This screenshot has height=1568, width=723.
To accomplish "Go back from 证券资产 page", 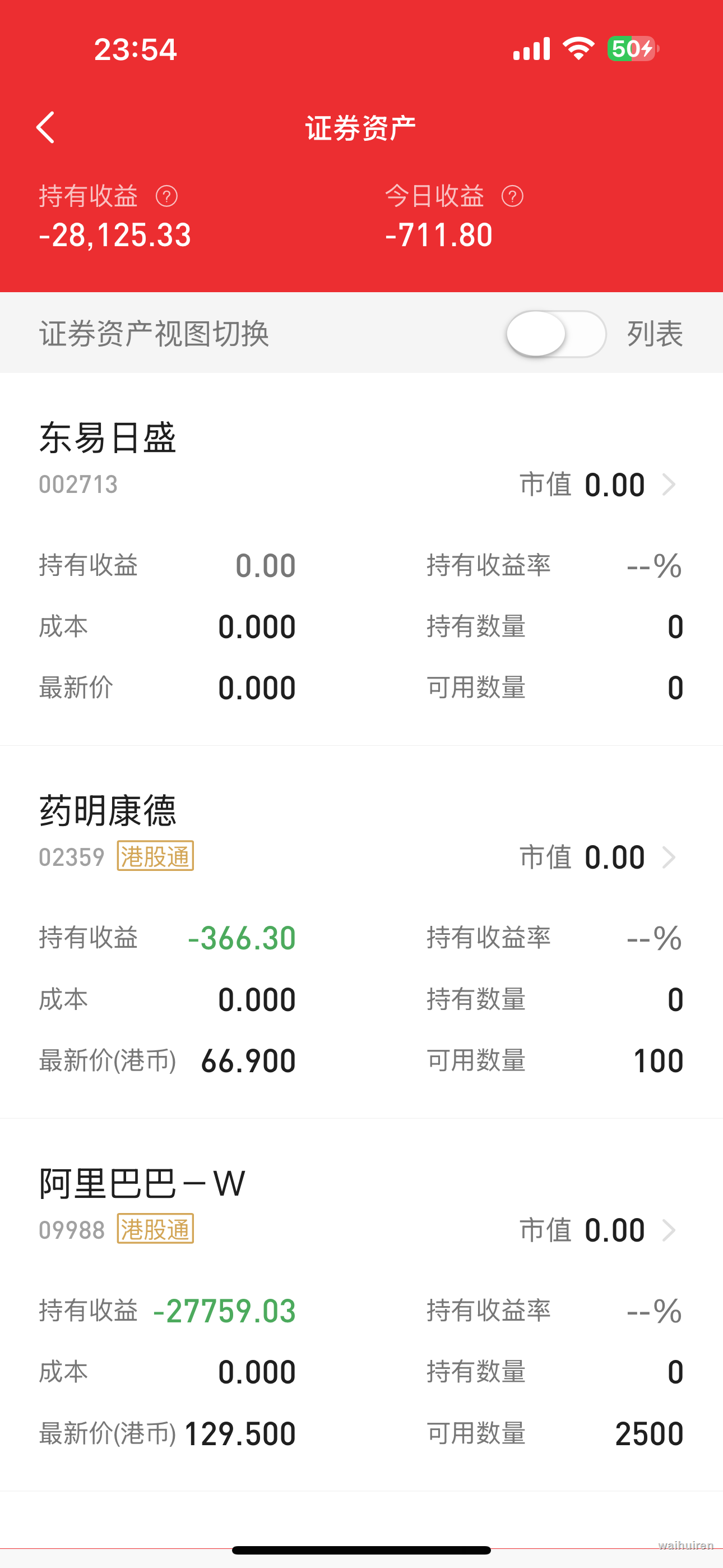I will 45,128.
